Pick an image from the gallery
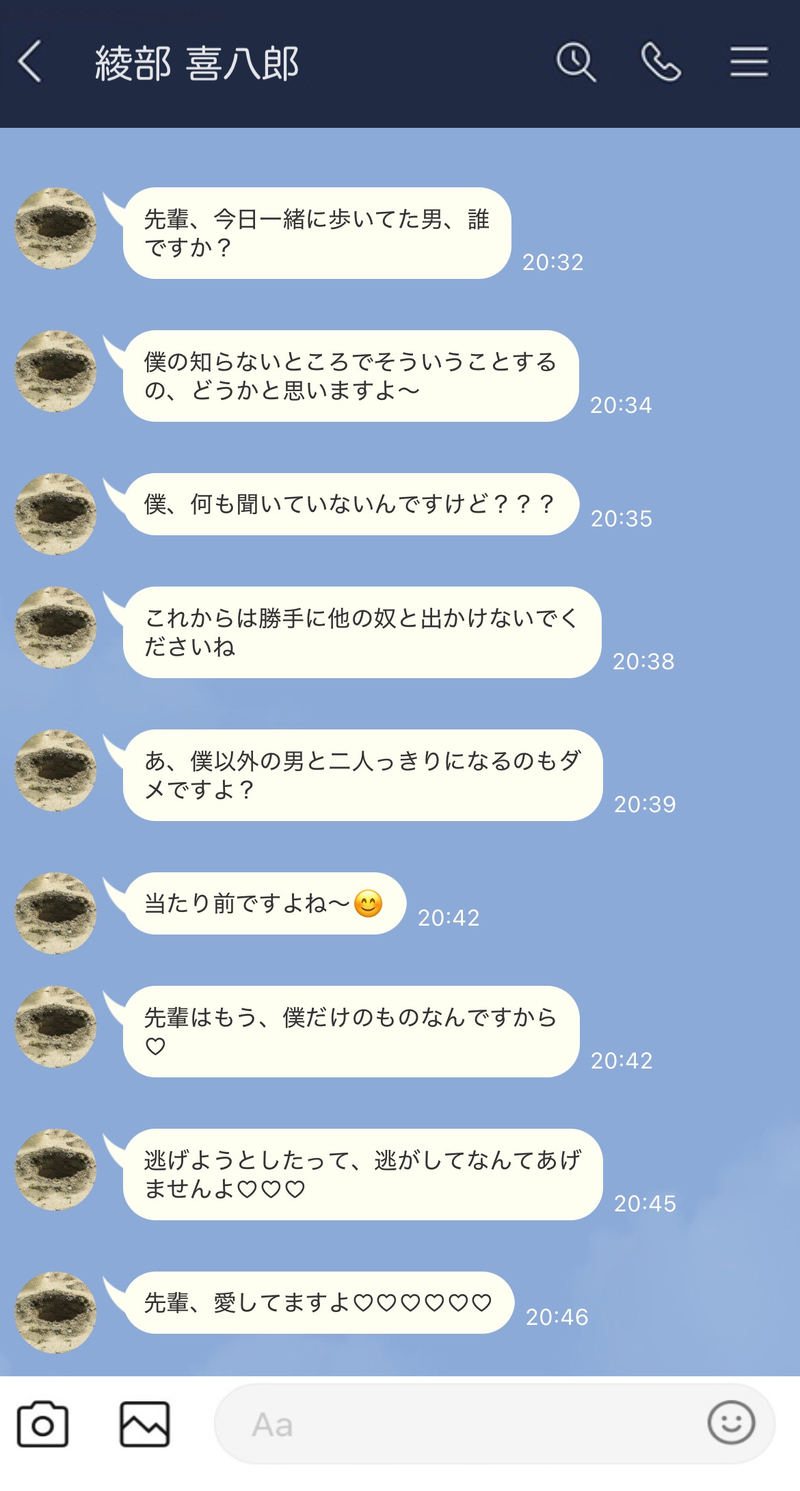800x1491 pixels. (x=145, y=1424)
